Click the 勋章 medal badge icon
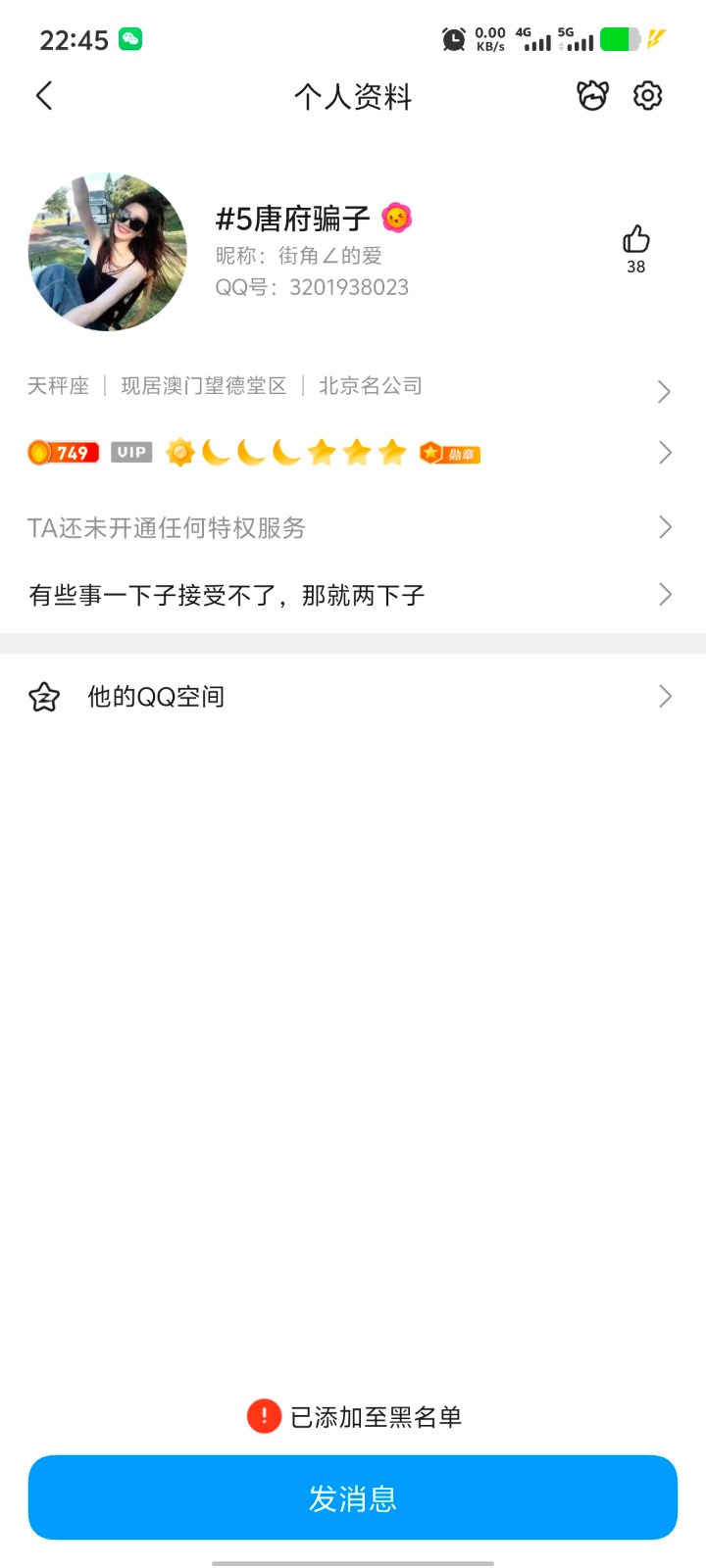The width and height of the screenshot is (706, 1568). coord(450,452)
